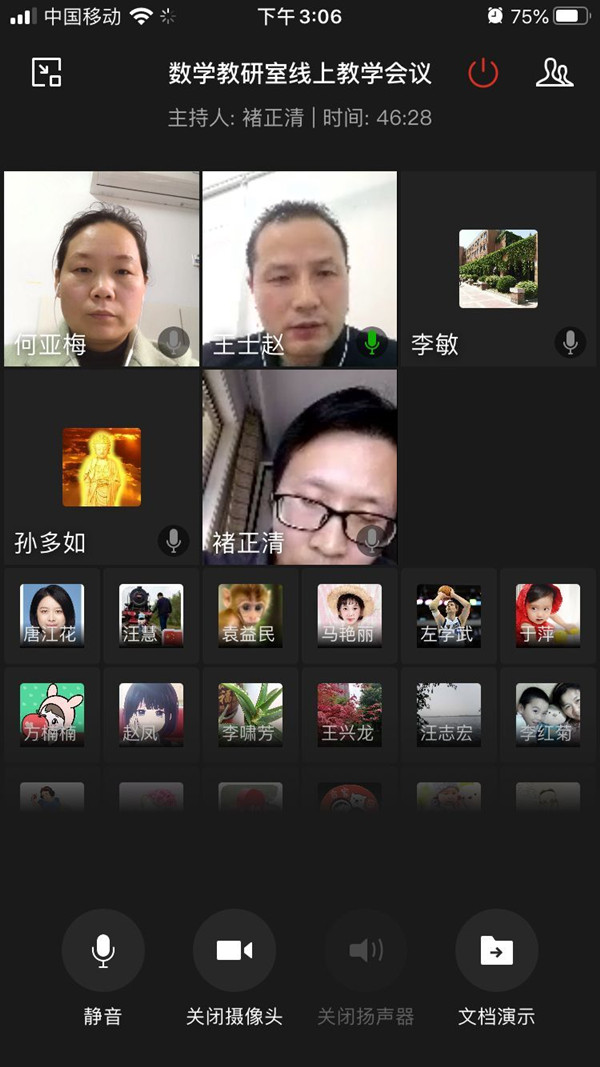The width and height of the screenshot is (600, 1067).
Task: Select 左学武's avatar
Action: (x=448, y=615)
